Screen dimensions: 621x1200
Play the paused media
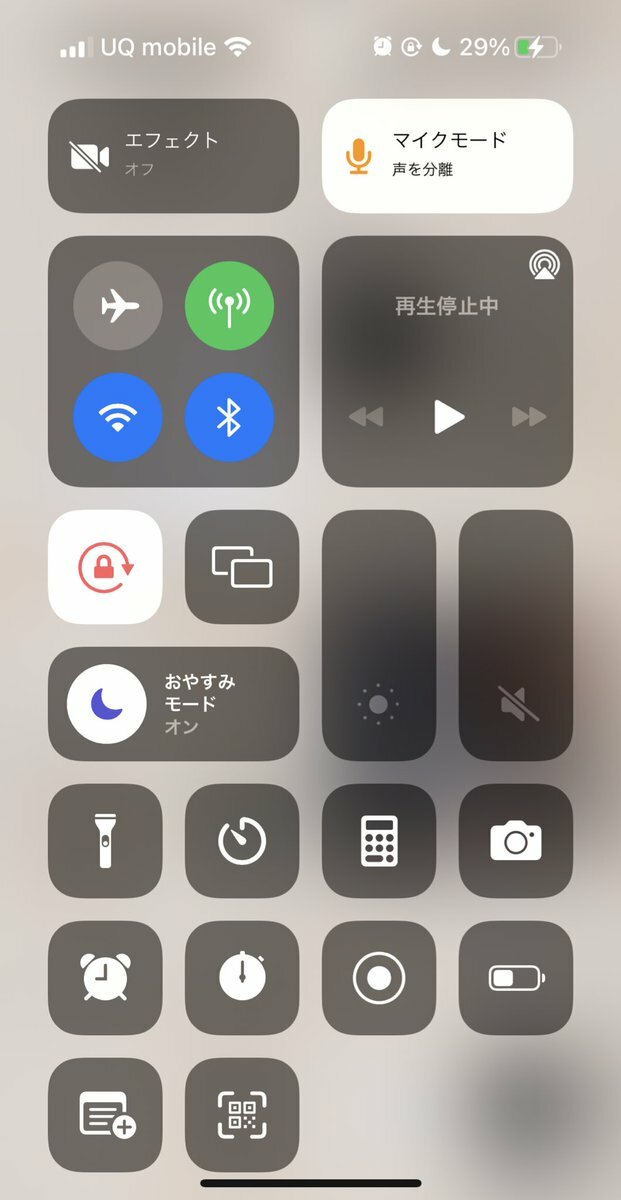pyautogui.click(x=448, y=416)
